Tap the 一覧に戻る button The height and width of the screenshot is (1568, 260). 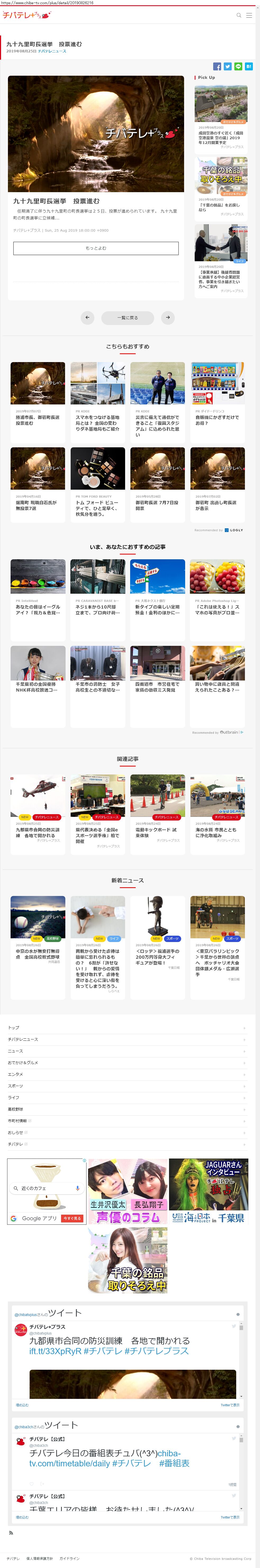pos(127,317)
